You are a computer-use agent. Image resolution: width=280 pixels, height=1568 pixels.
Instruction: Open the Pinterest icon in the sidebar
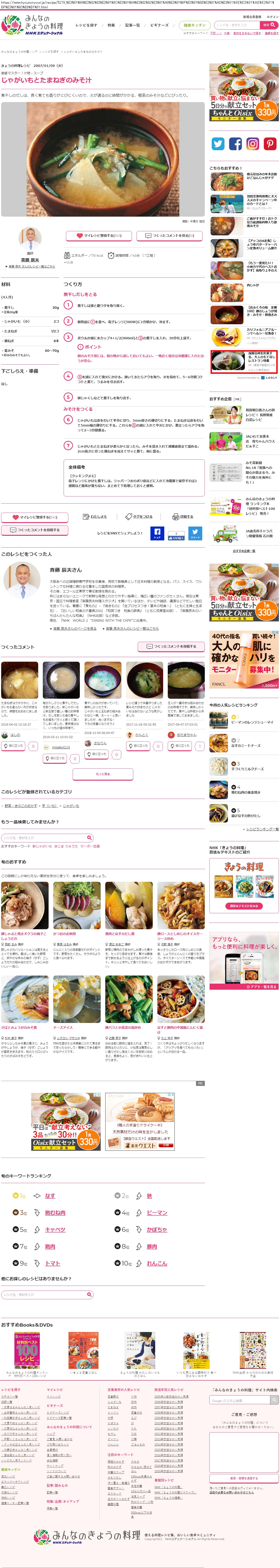click(270, 144)
